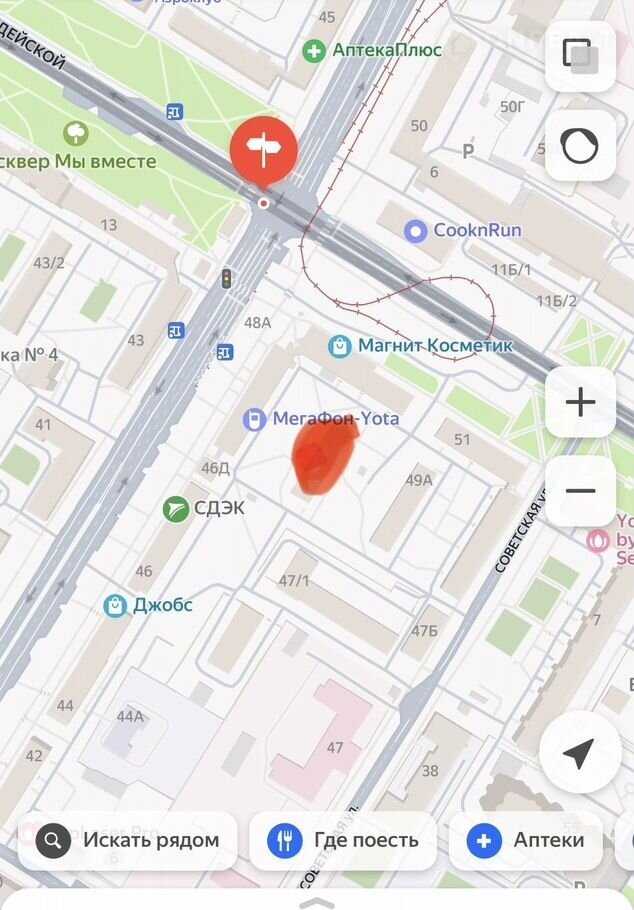Screen dimensions: 634x910
Task: Open the Джобс place marker
Action: pos(116,605)
